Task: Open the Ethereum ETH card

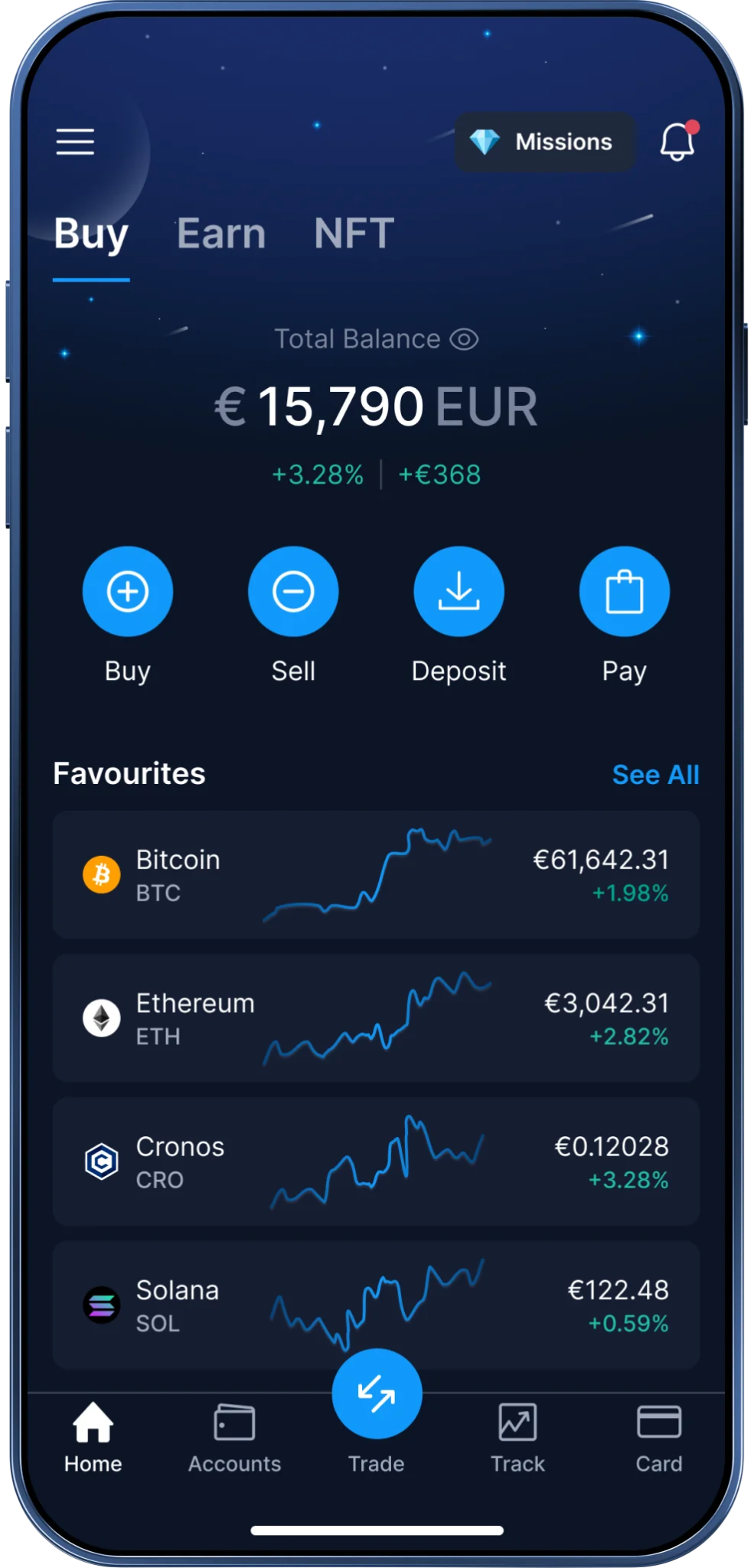Action: tap(375, 1018)
